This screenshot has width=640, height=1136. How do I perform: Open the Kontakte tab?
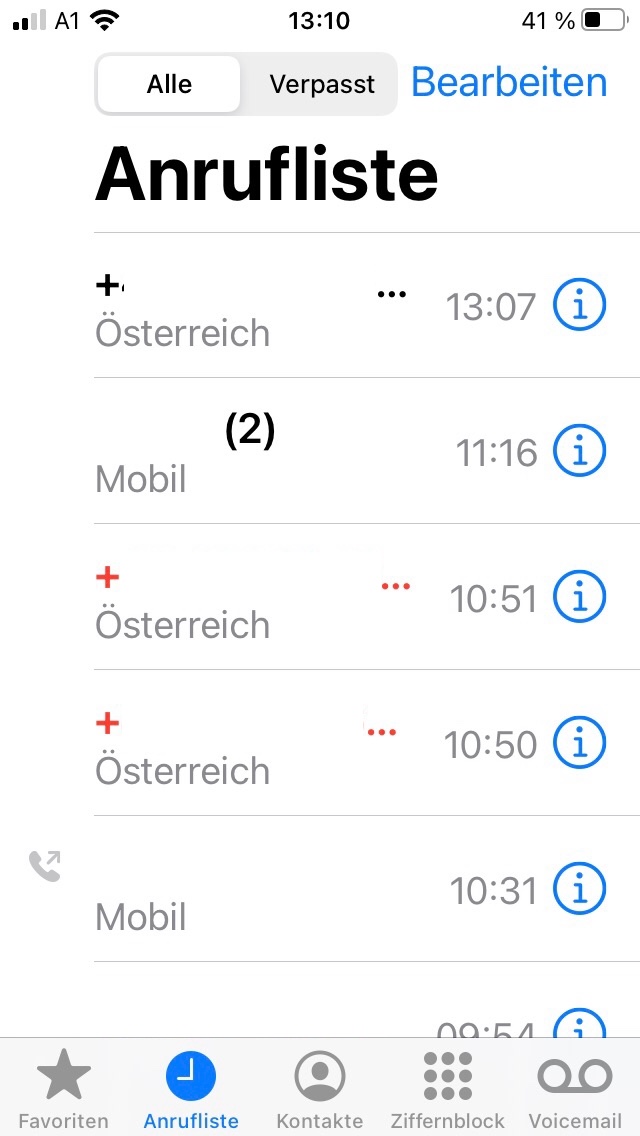[320, 1088]
